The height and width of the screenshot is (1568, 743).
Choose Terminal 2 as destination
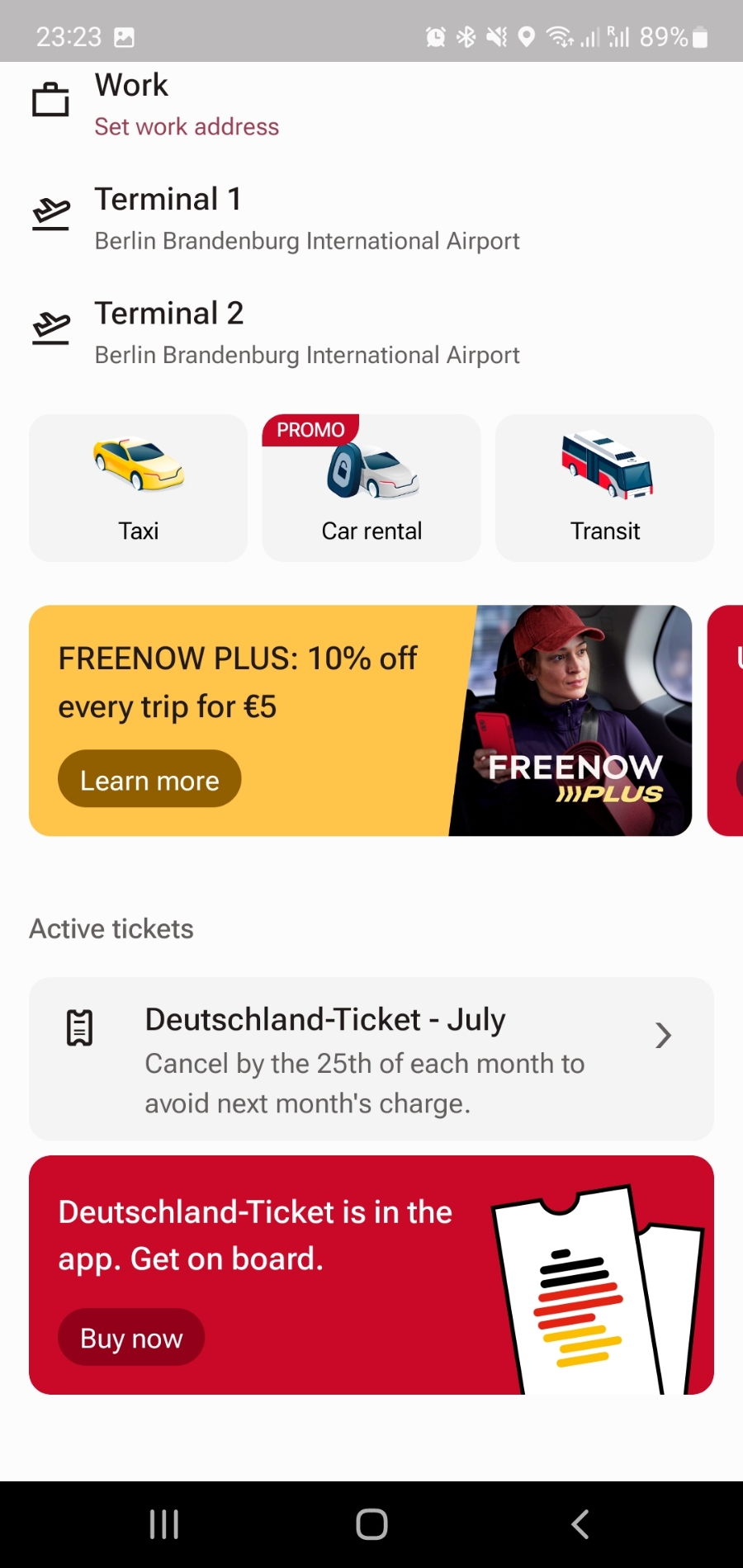click(305, 333)
